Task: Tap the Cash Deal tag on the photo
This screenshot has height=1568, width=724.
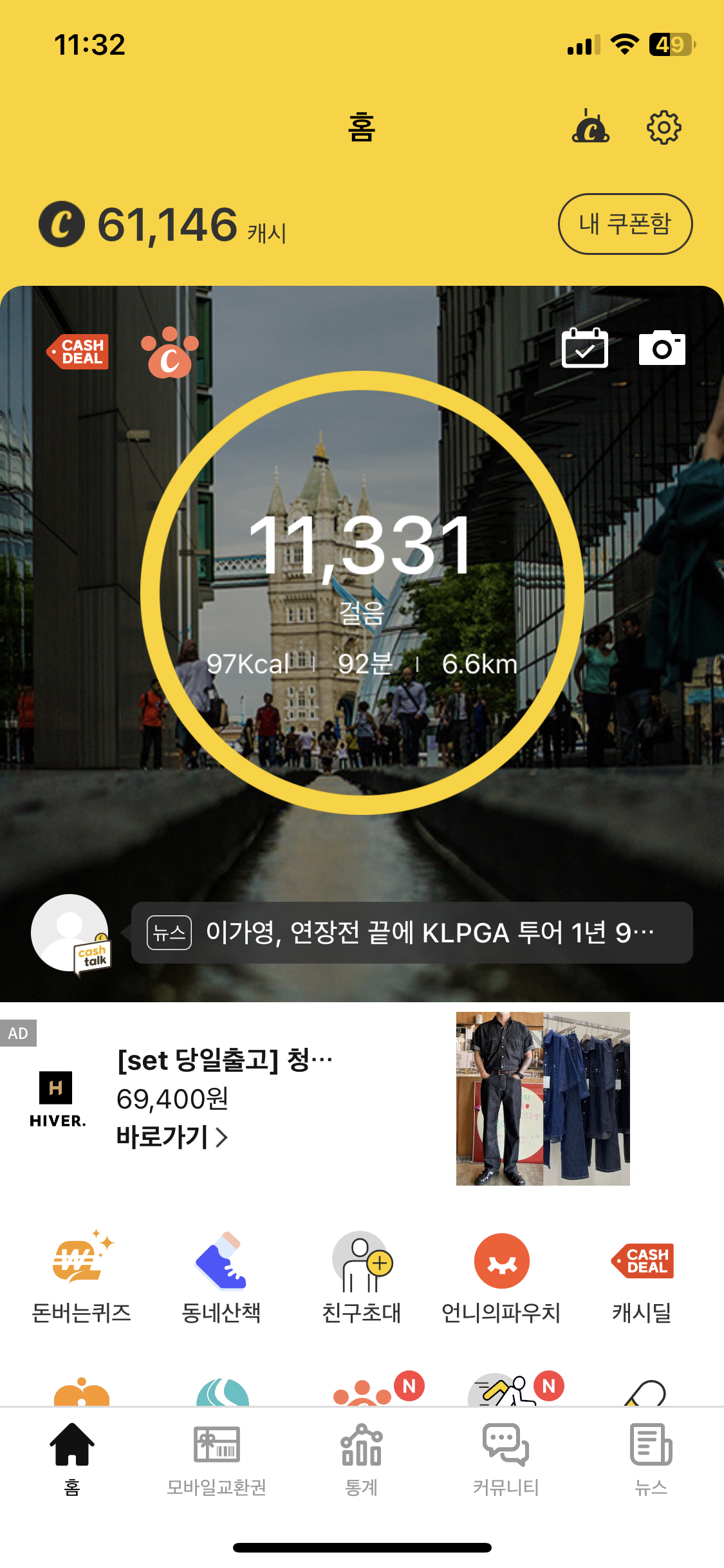Action: (x=79, y=351)
